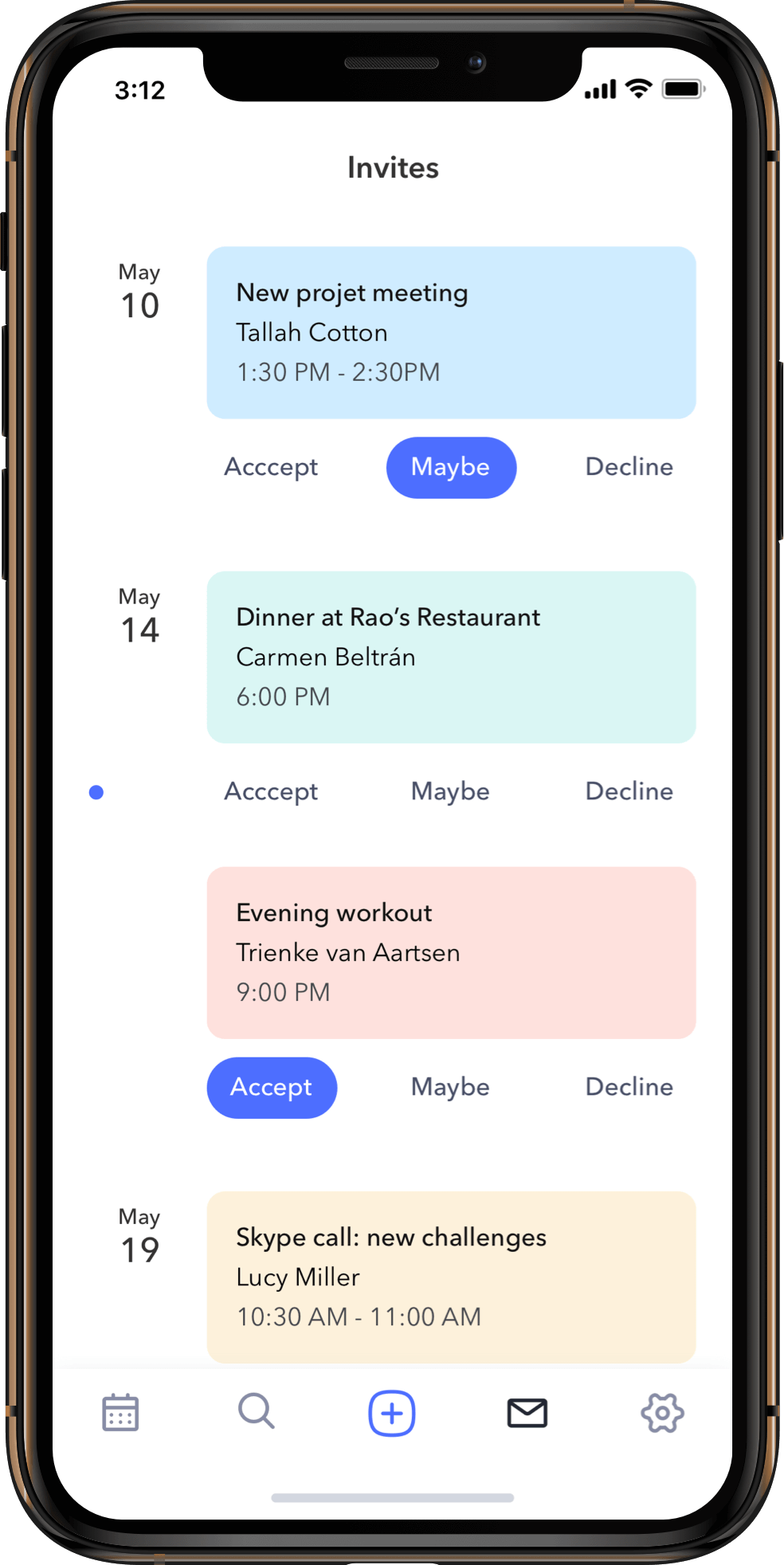
Task: Add a new event
Action: [391, 1413]
